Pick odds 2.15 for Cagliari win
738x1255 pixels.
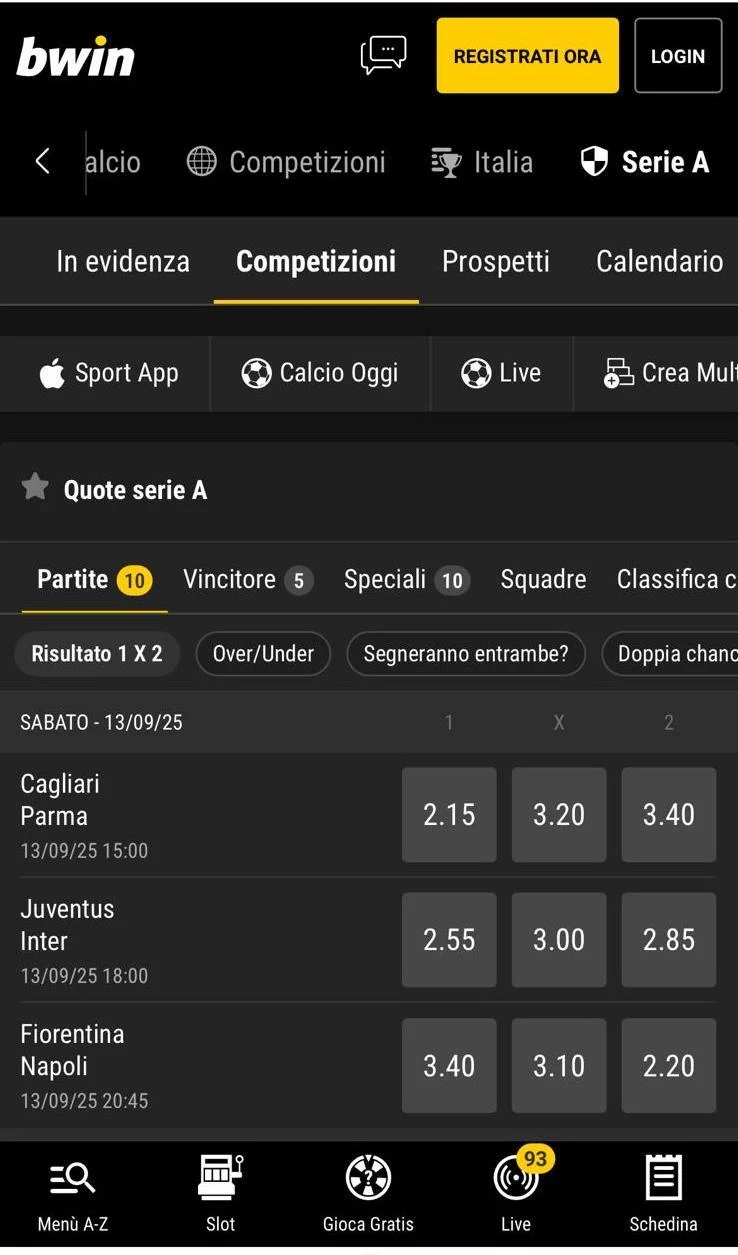[449, 815]
